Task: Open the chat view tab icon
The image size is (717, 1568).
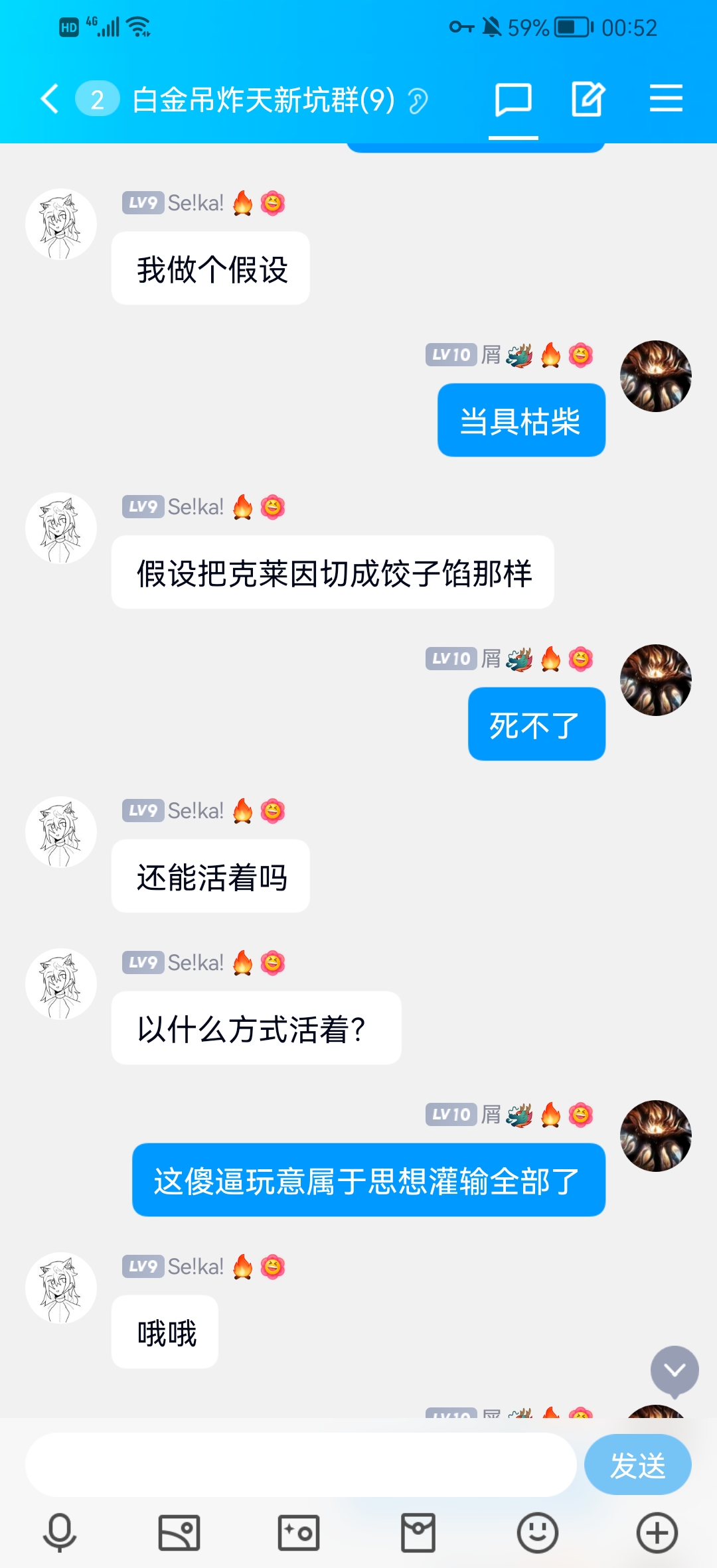Action: [x=513, y=100]
